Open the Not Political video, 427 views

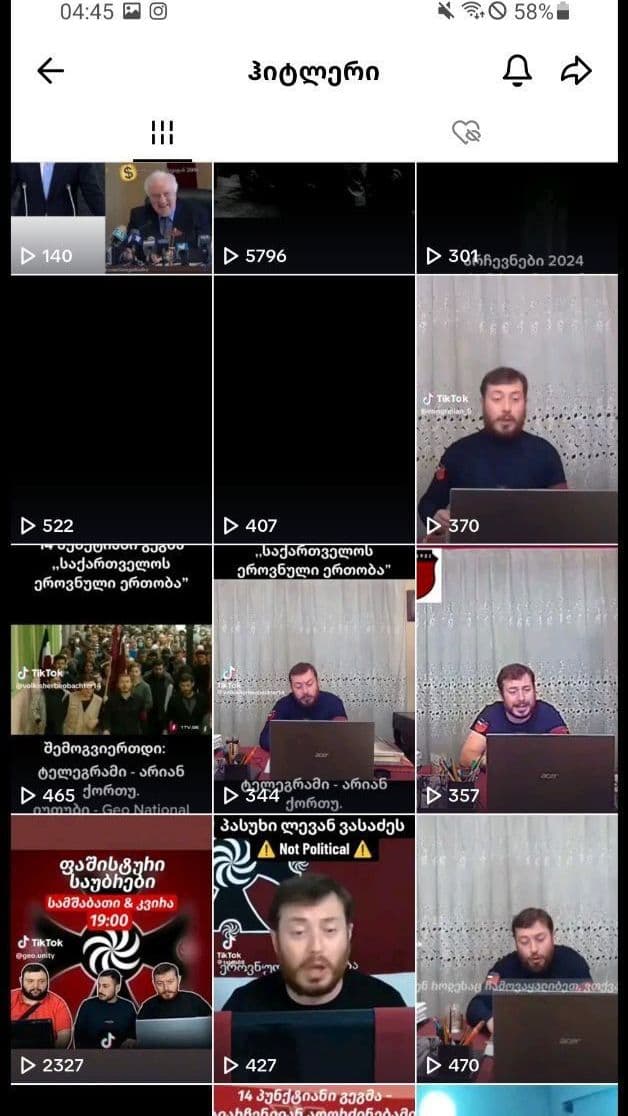tap(314, 948)
